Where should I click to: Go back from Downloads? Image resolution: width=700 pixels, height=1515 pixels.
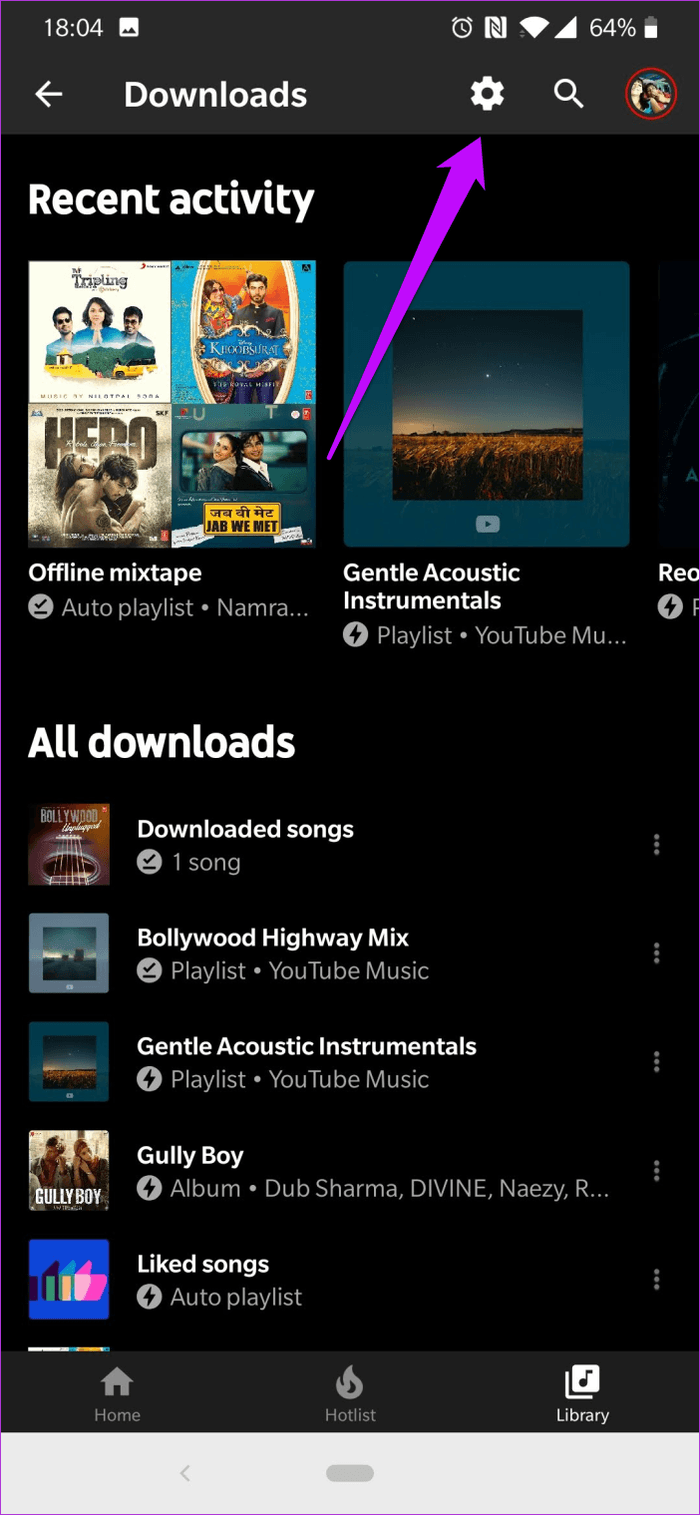coord(48,94)
